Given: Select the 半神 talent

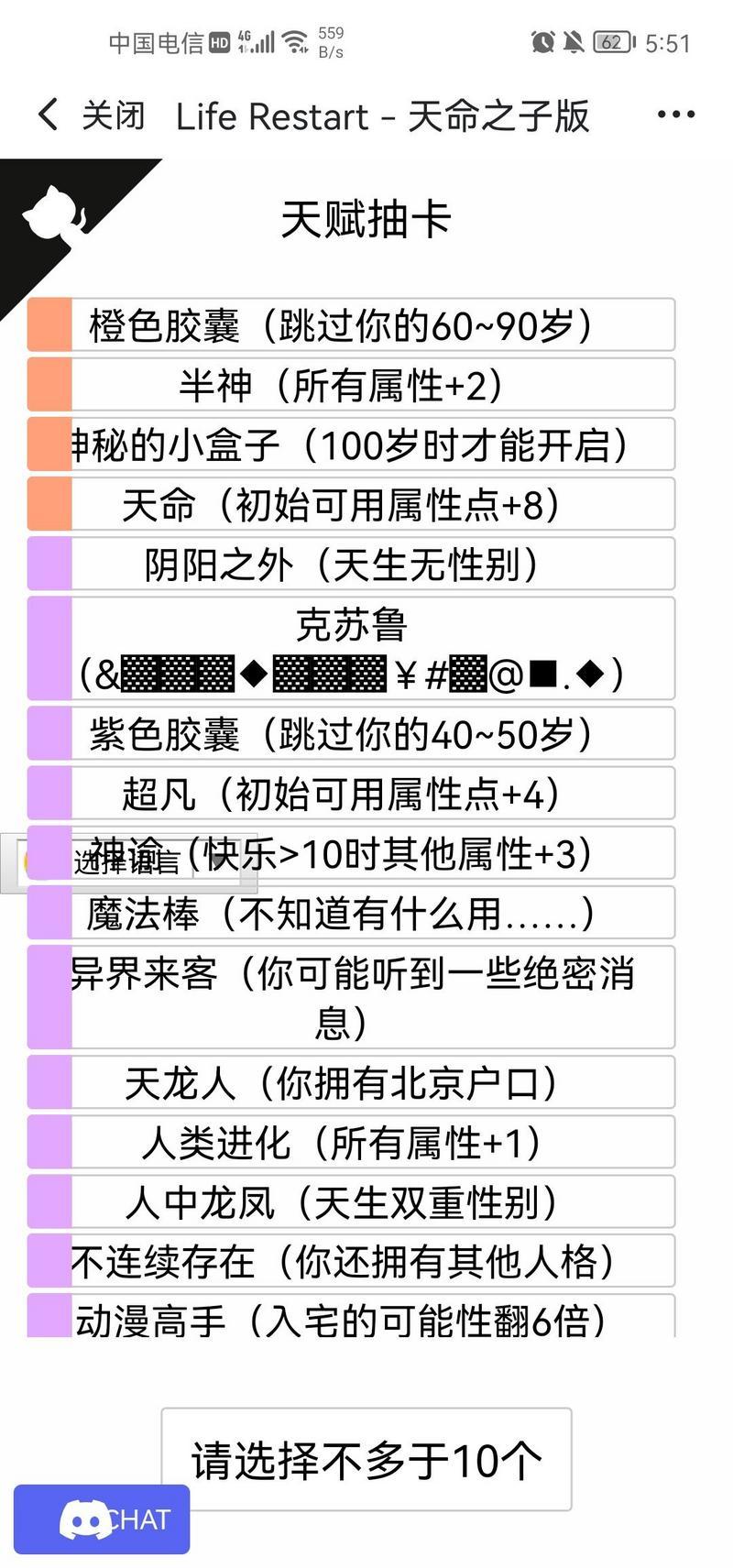Looking at the screenshot, I should 351,384.
